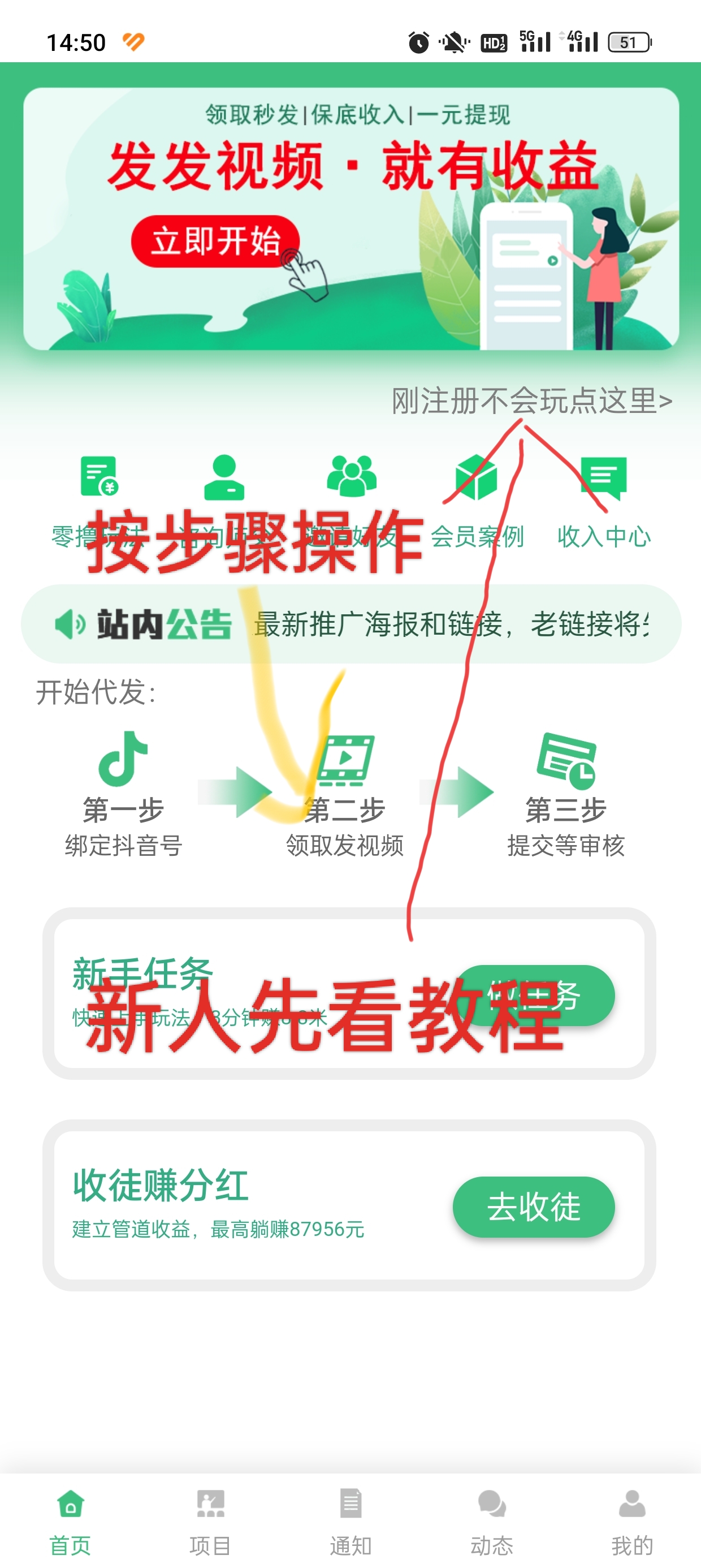Tap the 立即开始 button on the banner
The height and width of the screenshot is (1568, 701).
pos(215,241)
